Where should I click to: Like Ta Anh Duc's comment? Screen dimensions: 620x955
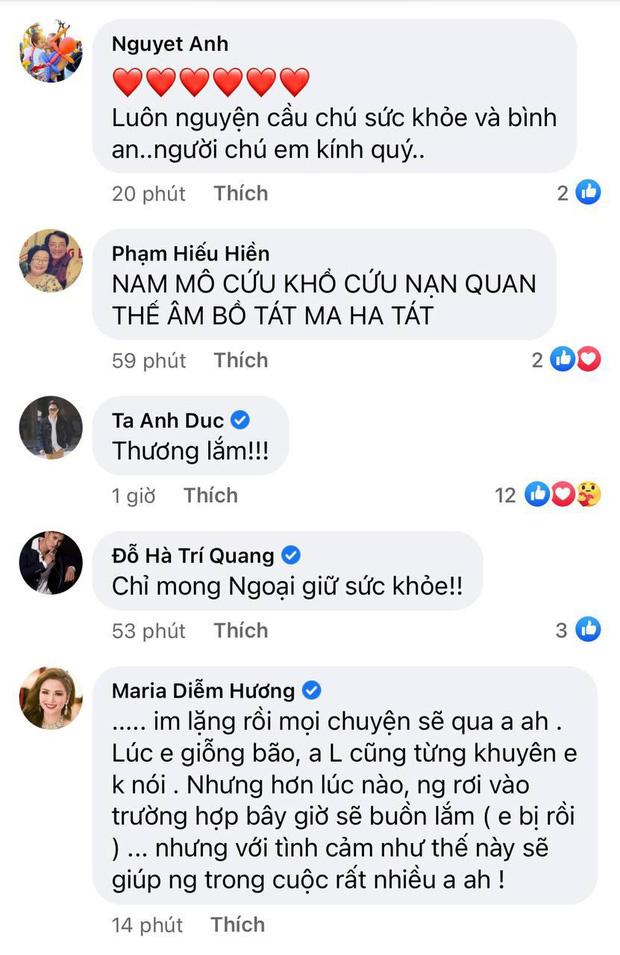click(x=210, y=495)
